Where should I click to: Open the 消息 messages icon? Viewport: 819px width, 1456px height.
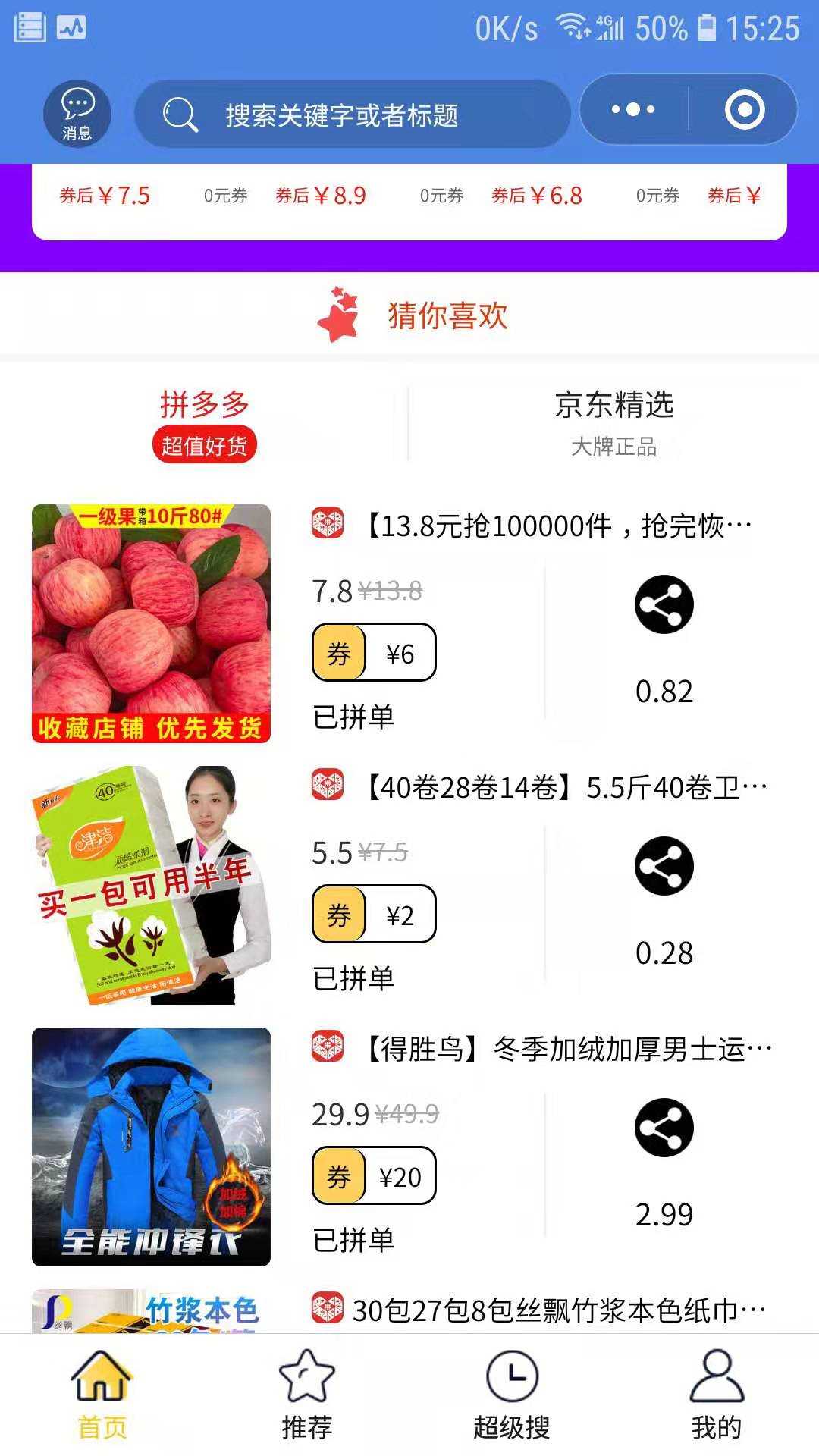coord(77,114)
